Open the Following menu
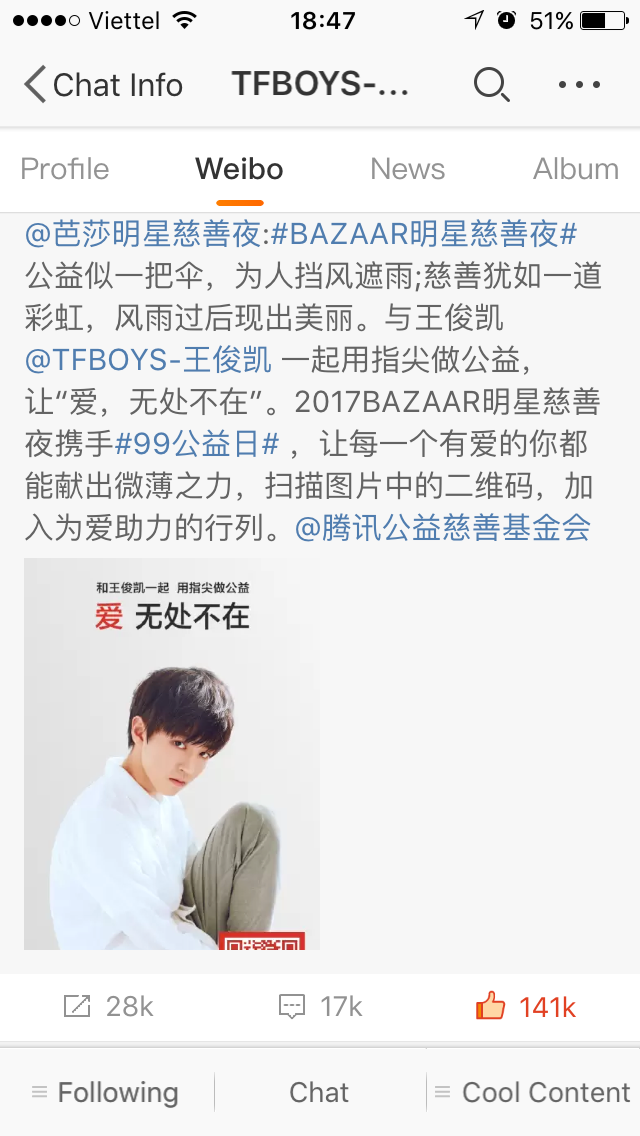Viewport: 640px width, 1136px height. tap(105, 1093)
